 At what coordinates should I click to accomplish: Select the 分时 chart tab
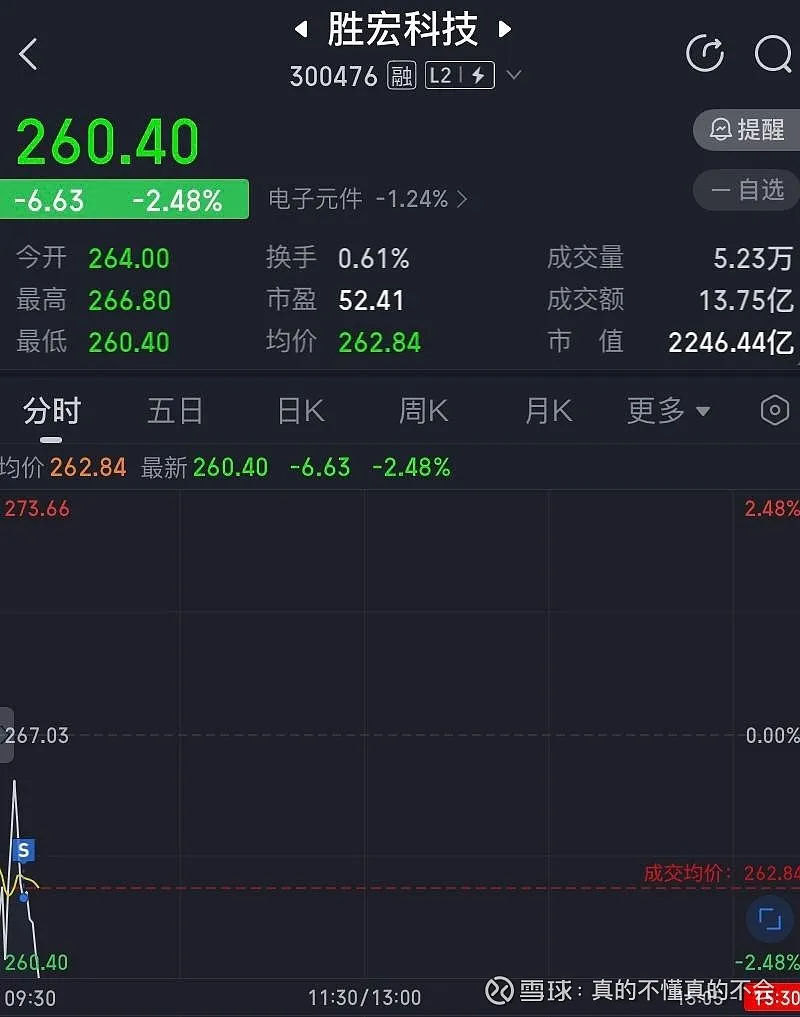52,411
